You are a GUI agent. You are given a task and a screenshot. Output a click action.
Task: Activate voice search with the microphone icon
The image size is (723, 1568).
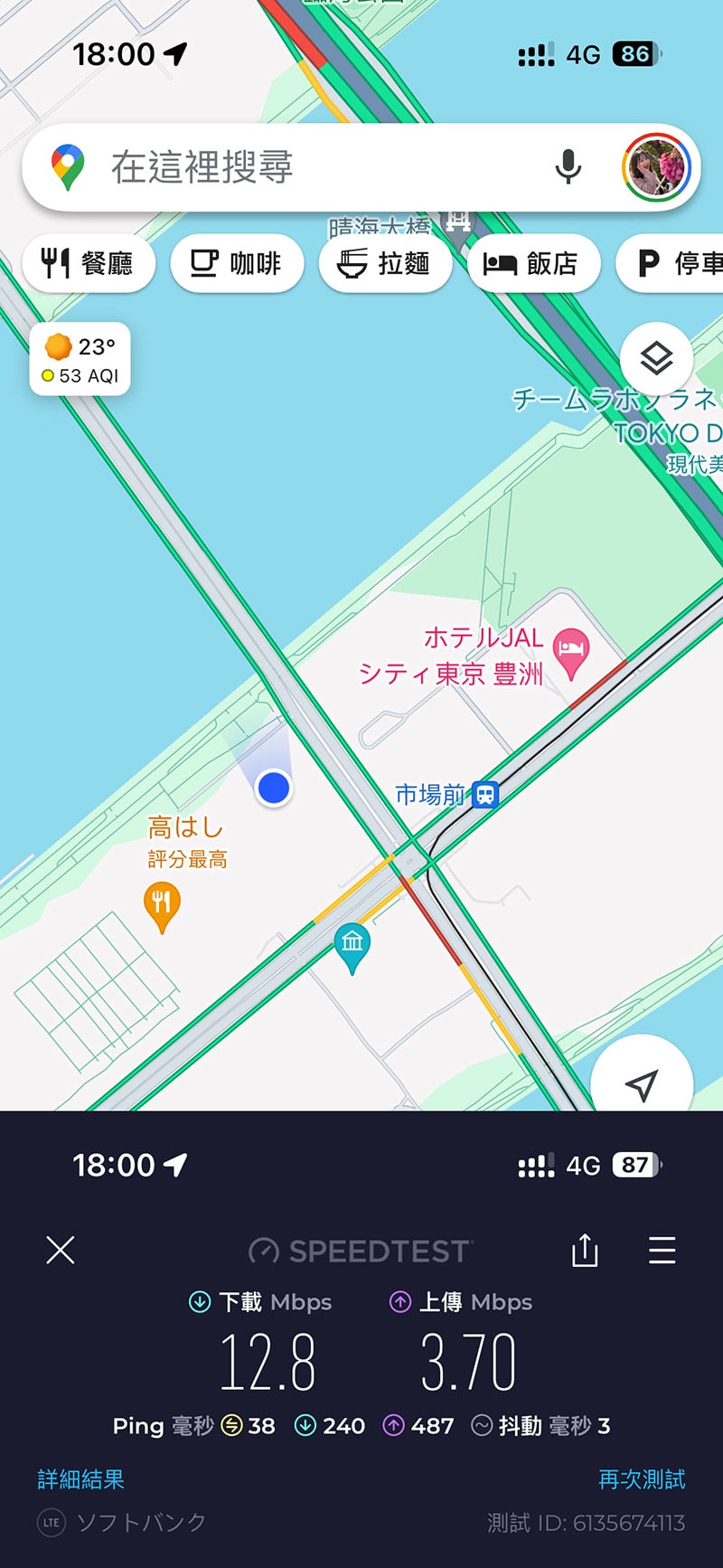568,165
